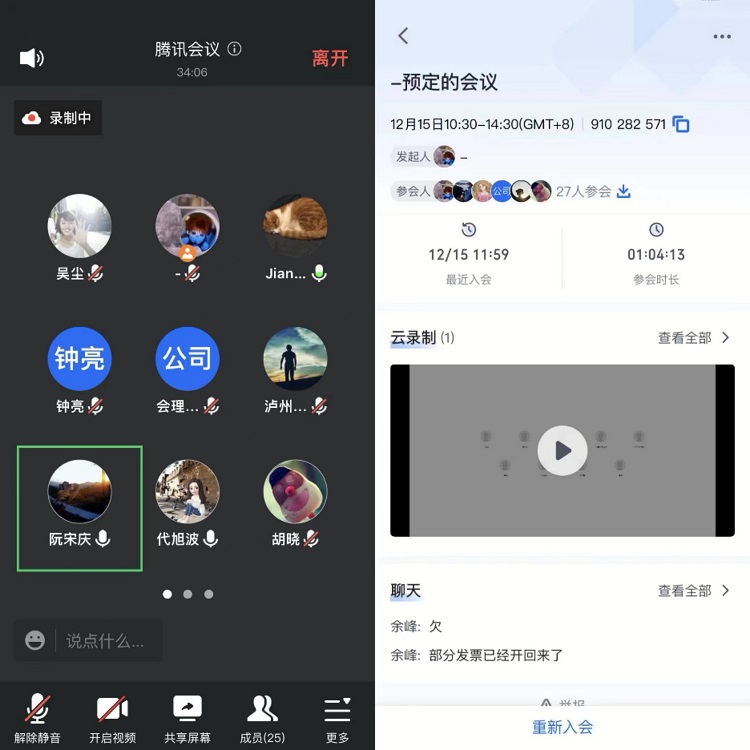Image resolution: width=750 pixels, height=750 pixels.
Task: Select participant 阮宋庆's tile
Action: point(80,508)
